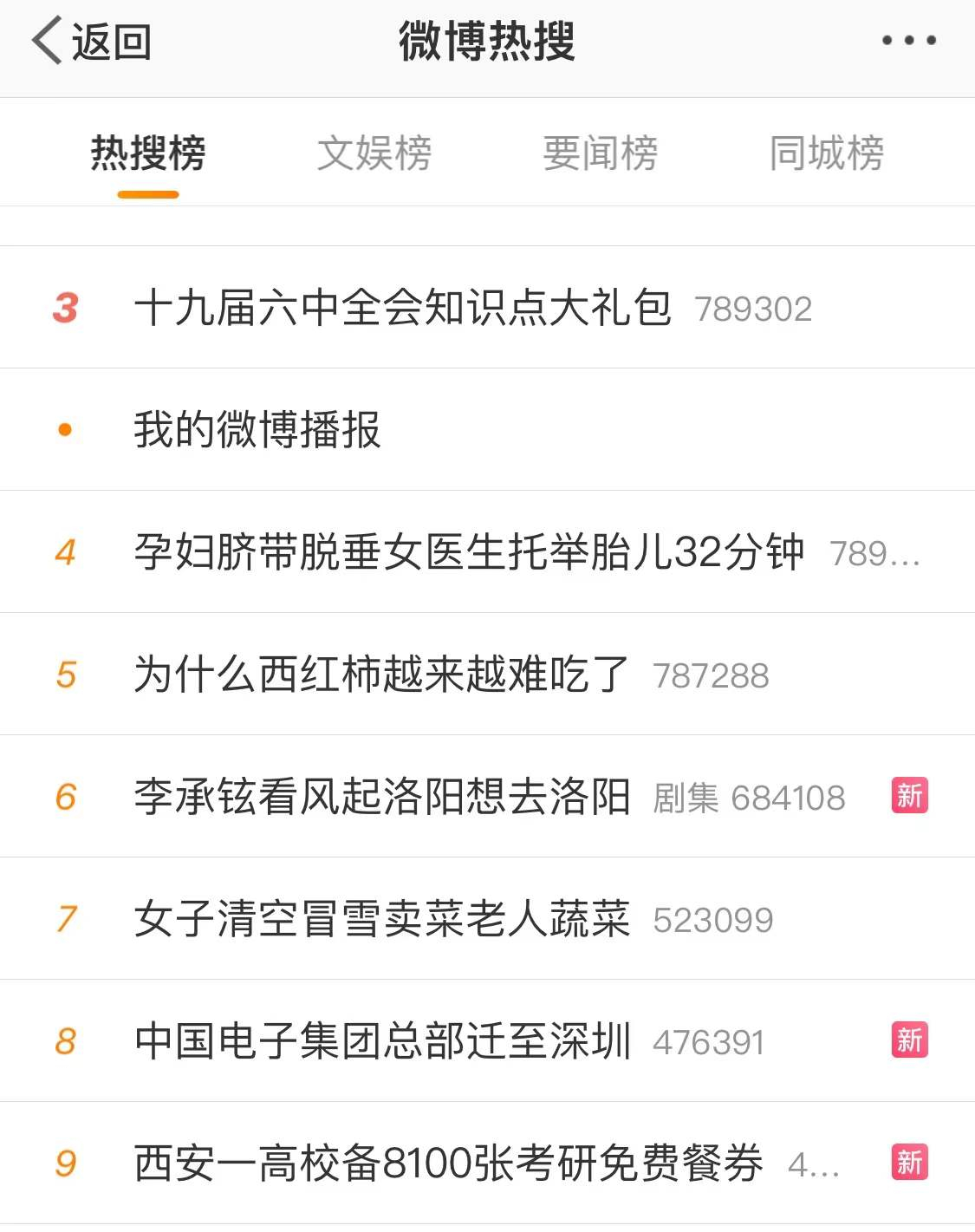View topic 女子清空冒雪卖菜老人蔬菜
The height and width of the screenshot is (1232, 975).
(381, 919)
